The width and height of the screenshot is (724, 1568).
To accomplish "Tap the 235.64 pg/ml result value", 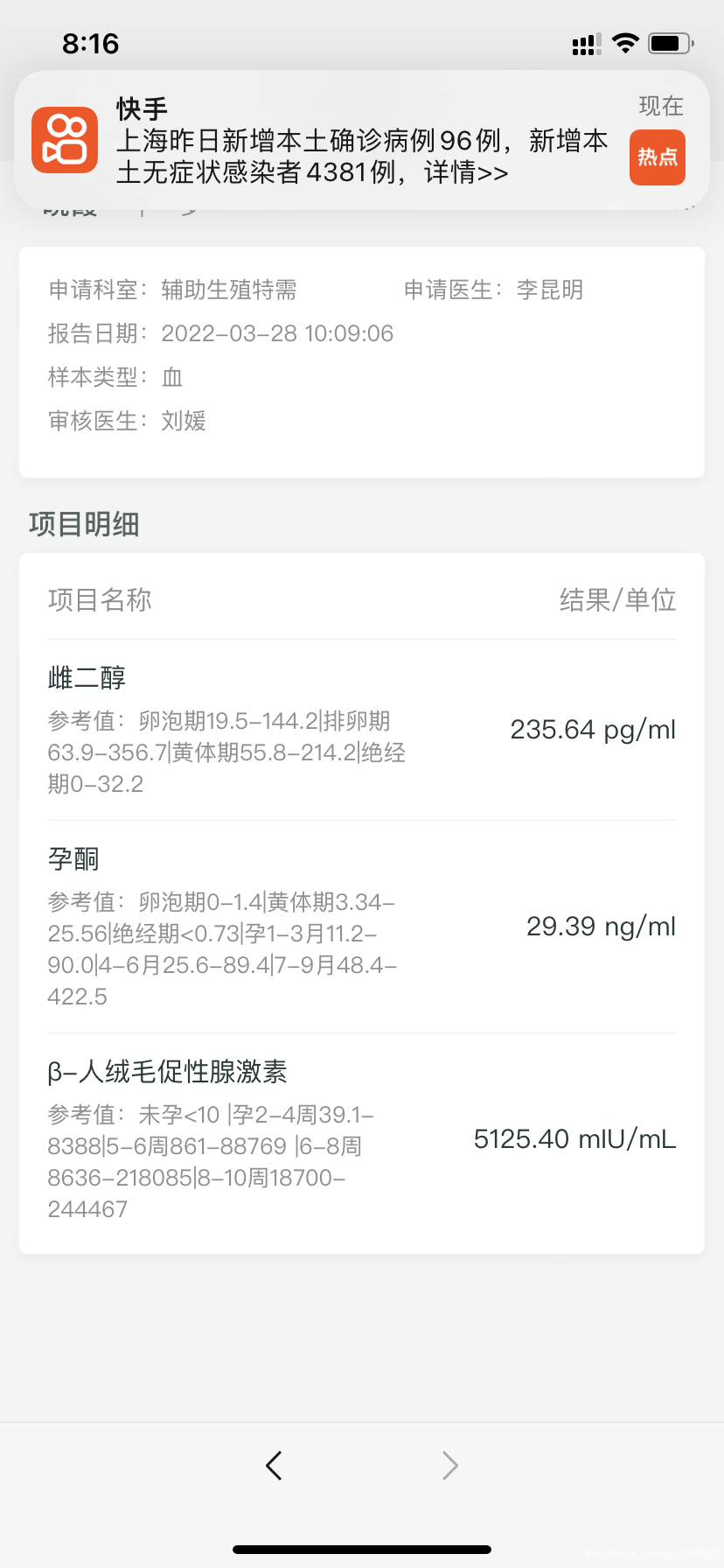I will 592,729.
